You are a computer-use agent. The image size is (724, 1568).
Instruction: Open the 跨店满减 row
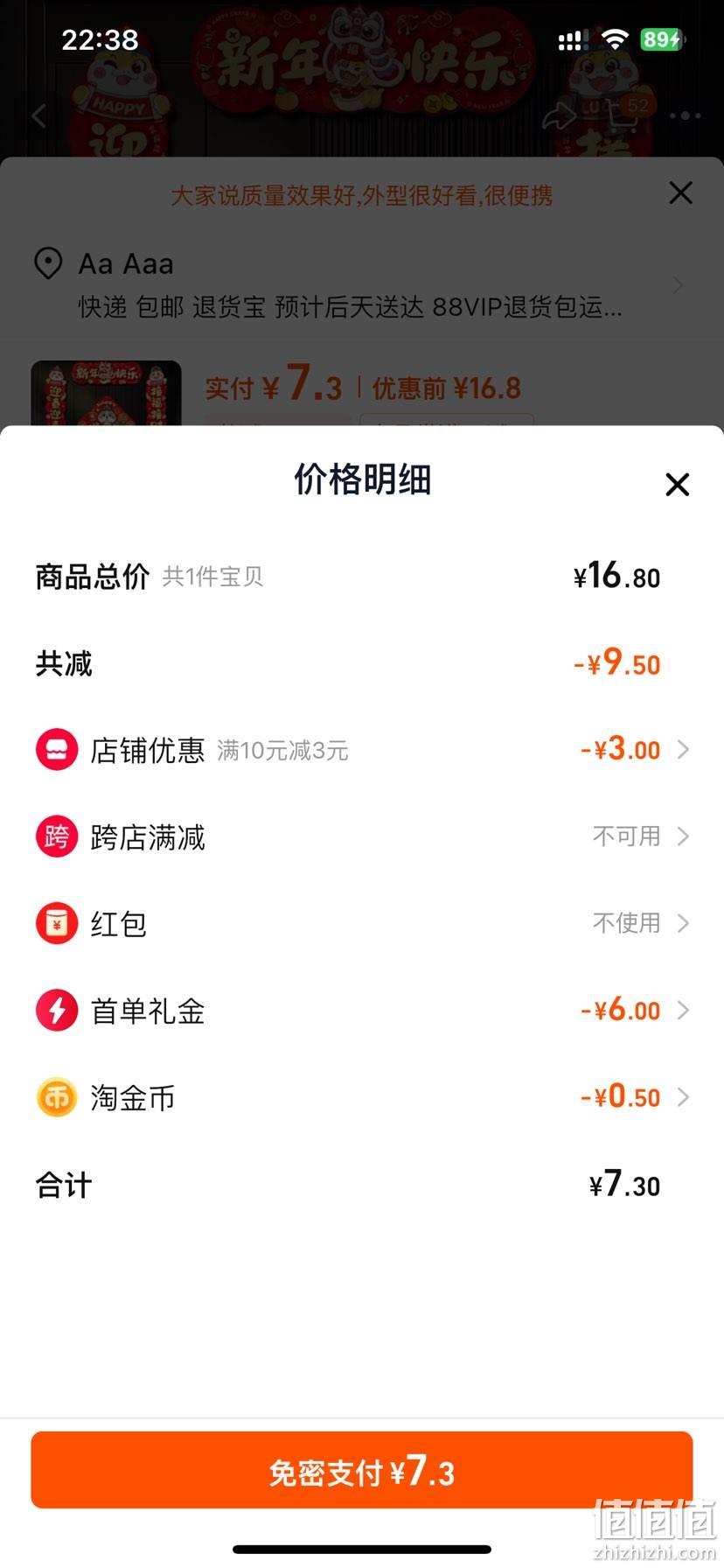click(x=362, y=836)
